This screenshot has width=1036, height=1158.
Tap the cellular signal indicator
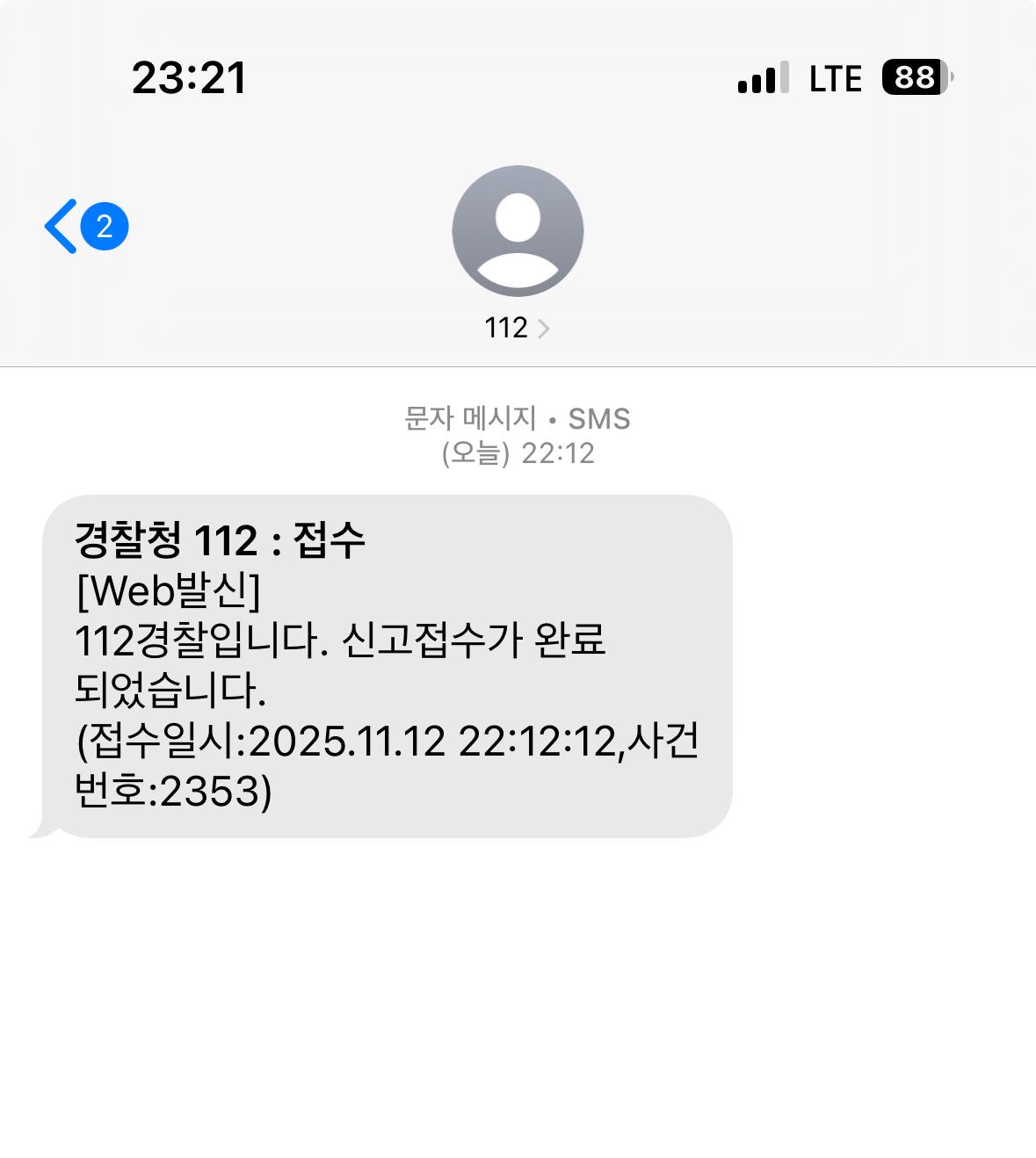764,78
